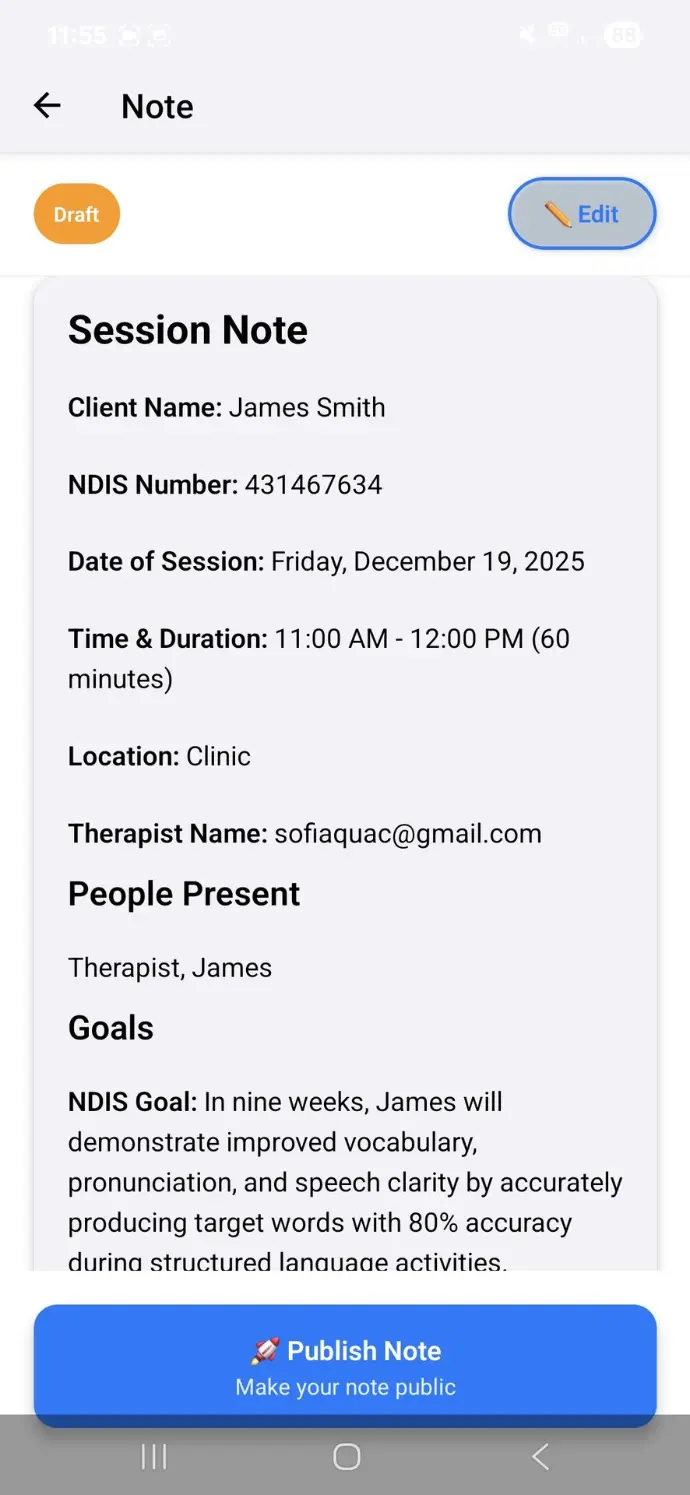Open recent apps from navigation bar
This screenshot has height=1495, width=690.
(x=154, y=1457)
